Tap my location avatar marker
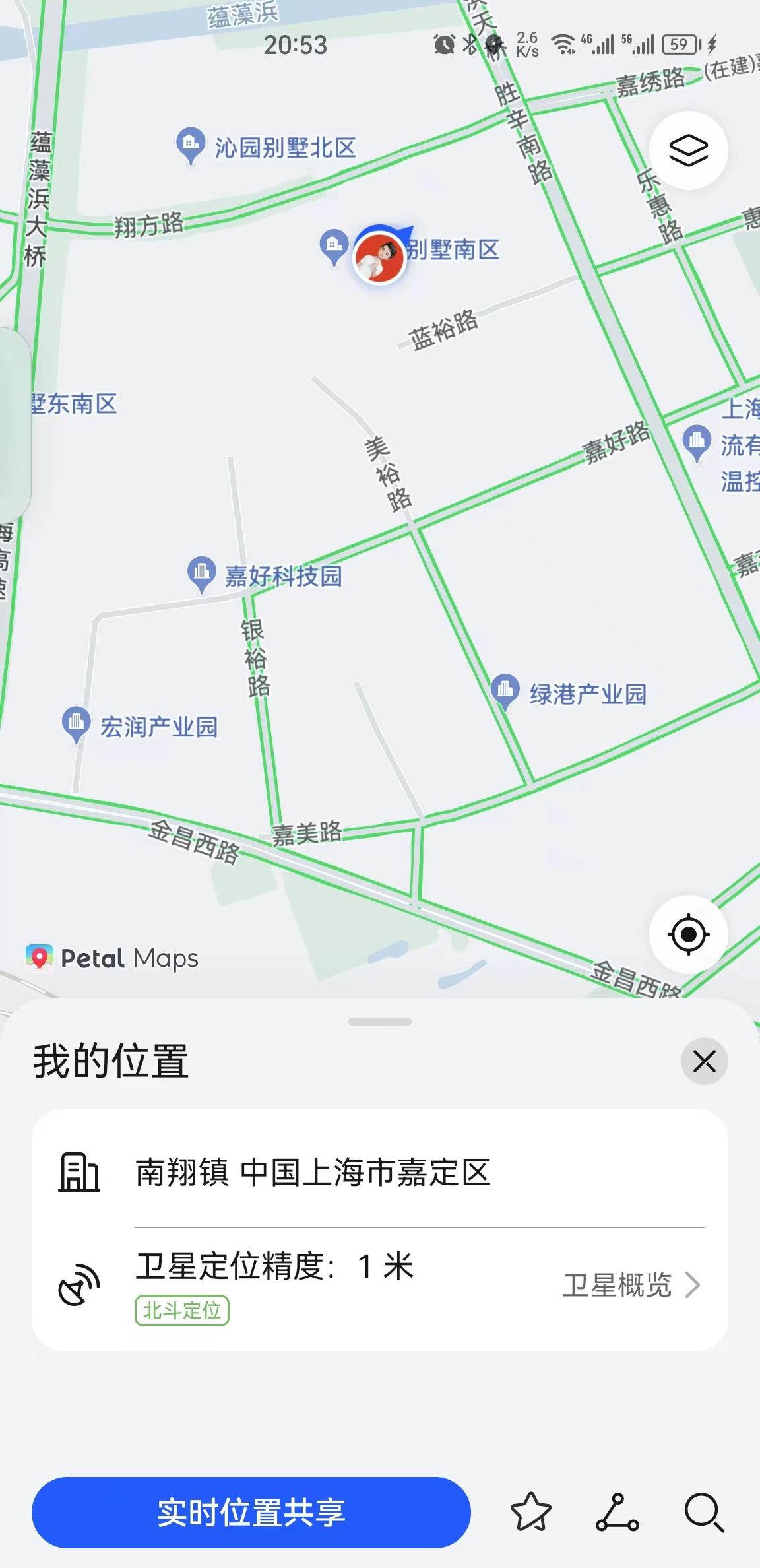760x1568 pixels. click(379, 259)
